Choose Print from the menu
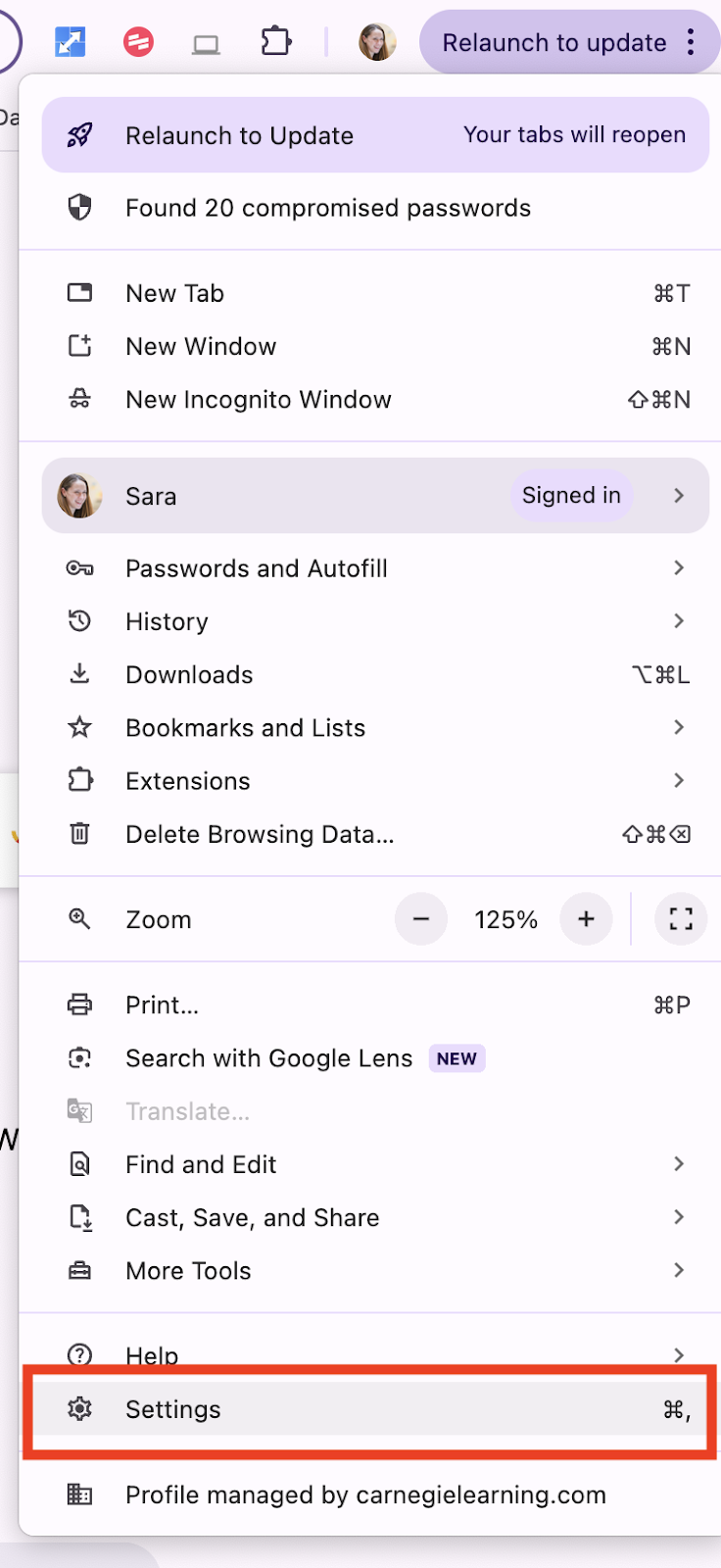Viewport: 721px width, 1568px height. tap(375, 1004)
